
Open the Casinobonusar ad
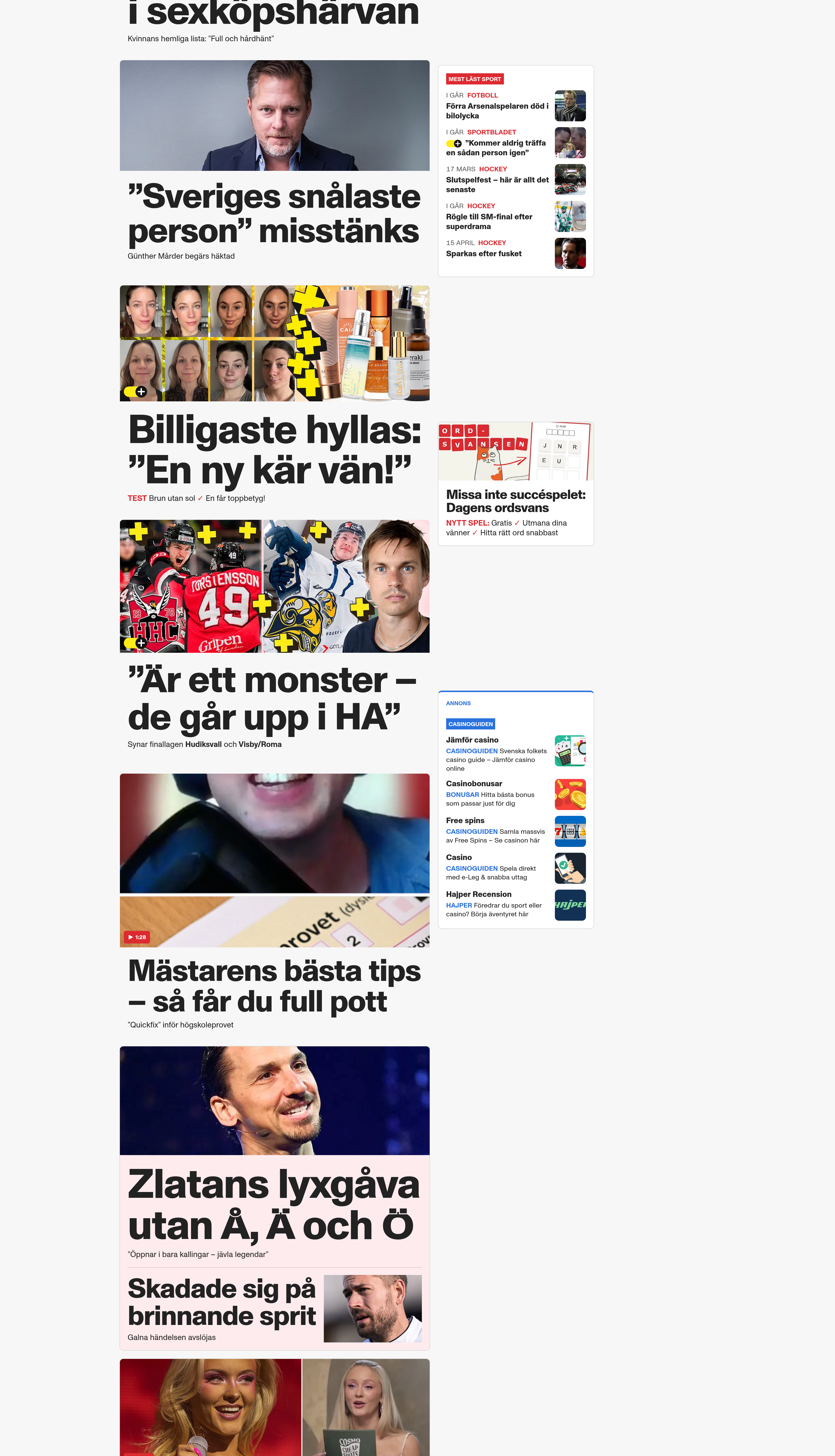click(x=474, y=784)
